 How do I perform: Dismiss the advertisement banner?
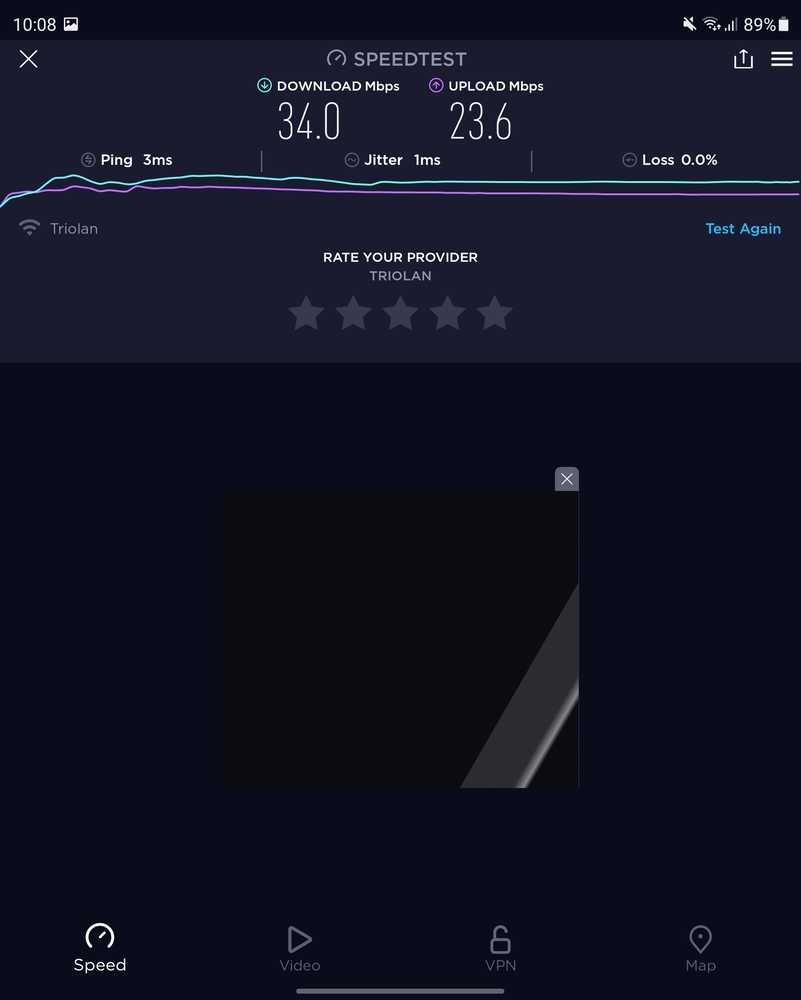click(x=567, y=479)
